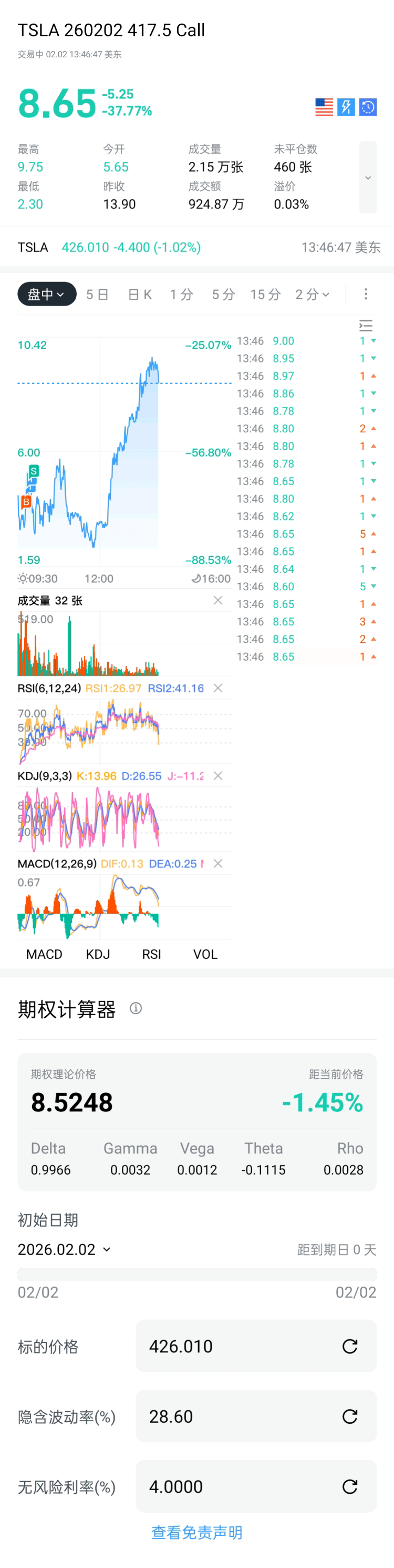Open the 查看免责声明 link
The height and width of the screenshot is (1568, 394).
coord(196,1532)
